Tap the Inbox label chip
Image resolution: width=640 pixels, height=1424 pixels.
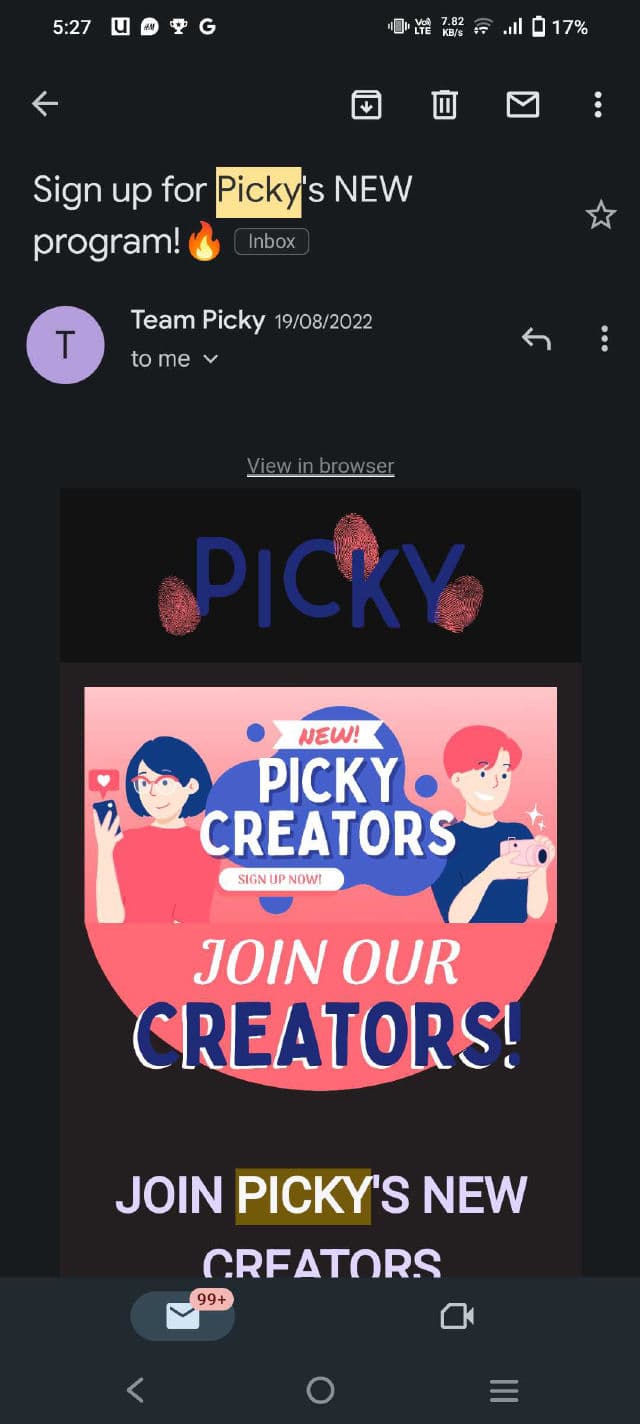pyautogui.click(x=271, y=242)
